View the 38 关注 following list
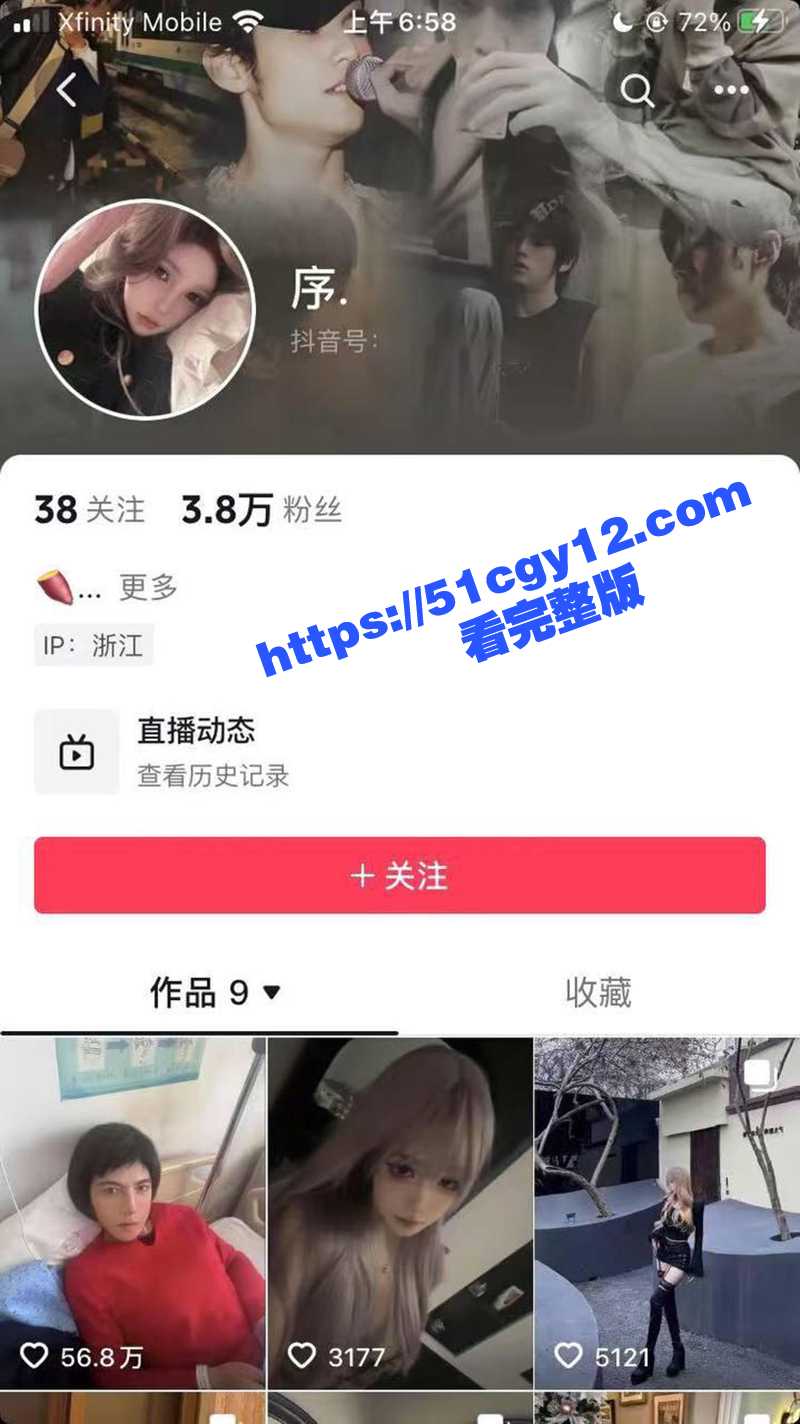 (x=89, y=510)
